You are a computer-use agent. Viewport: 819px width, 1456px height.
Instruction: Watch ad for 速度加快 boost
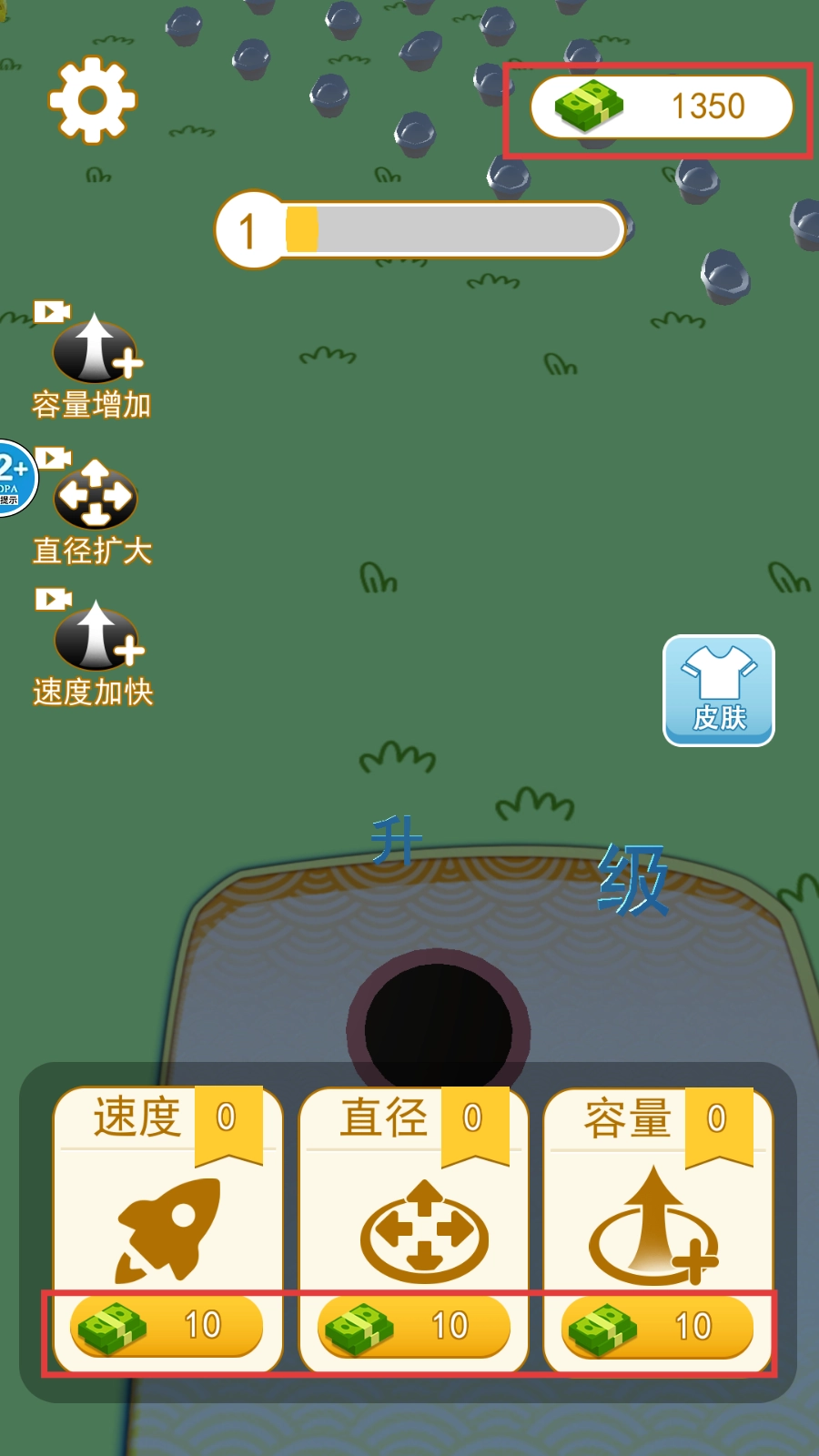point(92,648)
